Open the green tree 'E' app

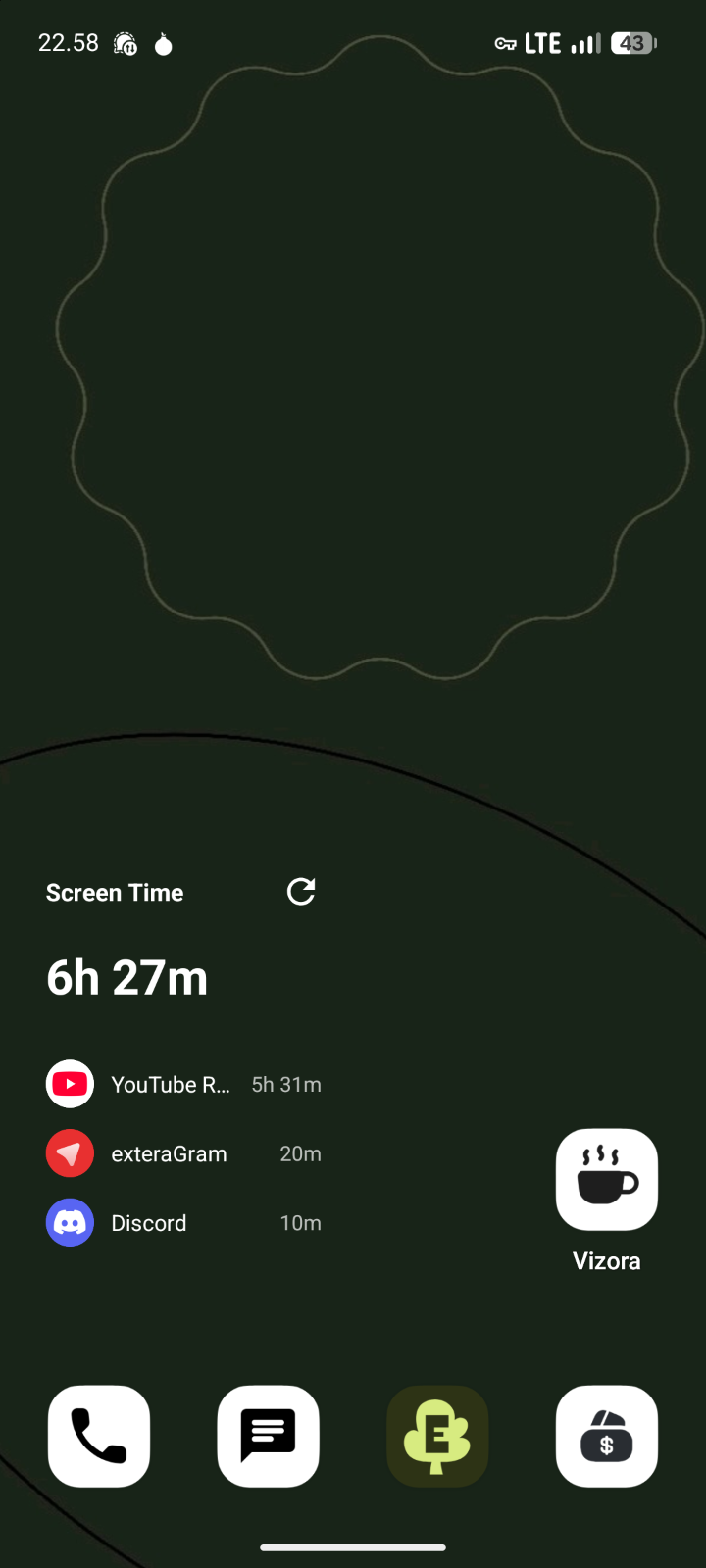pyautogui.click(x=437, y=1435)
